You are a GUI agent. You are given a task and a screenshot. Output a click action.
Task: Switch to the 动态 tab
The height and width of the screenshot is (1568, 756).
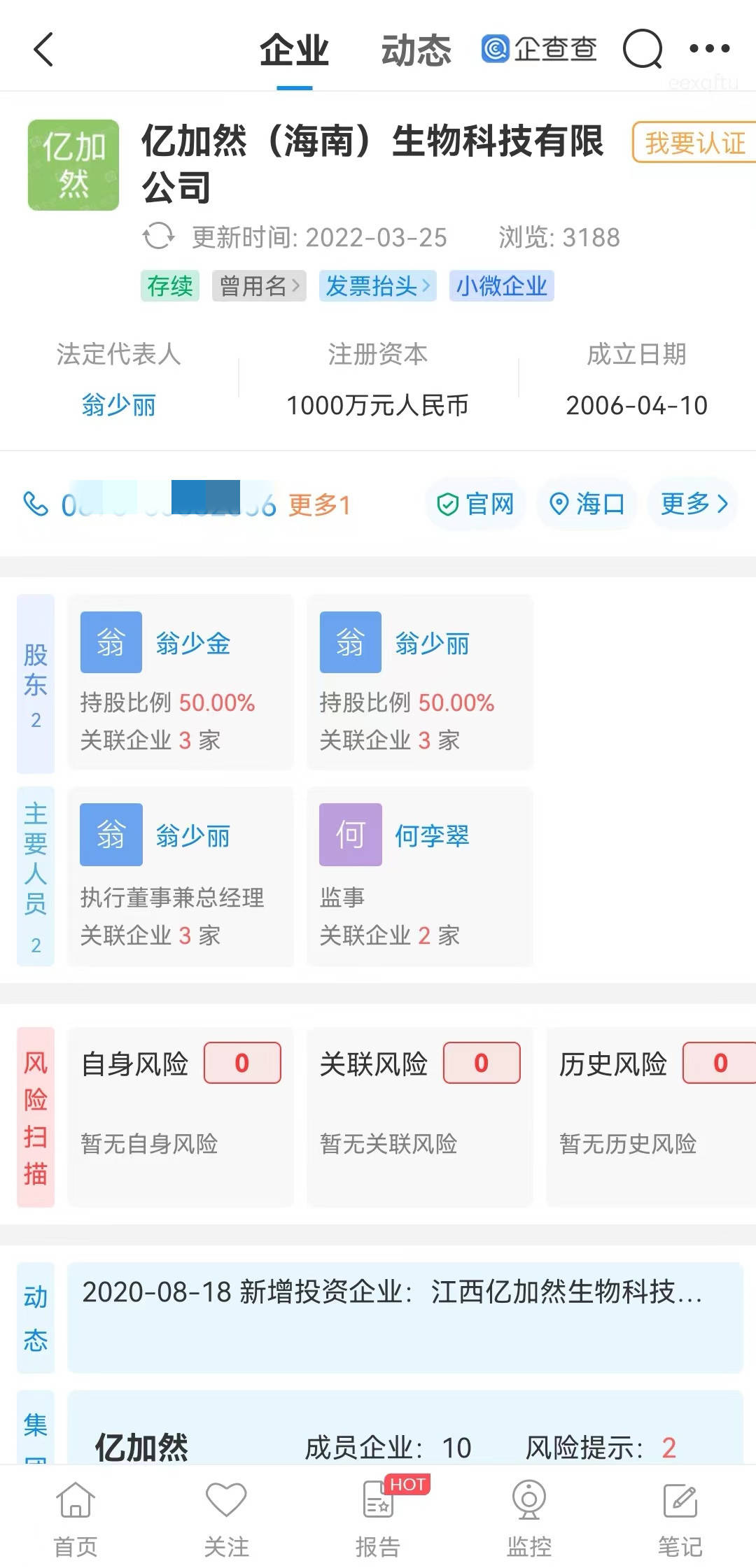point(415,50)
